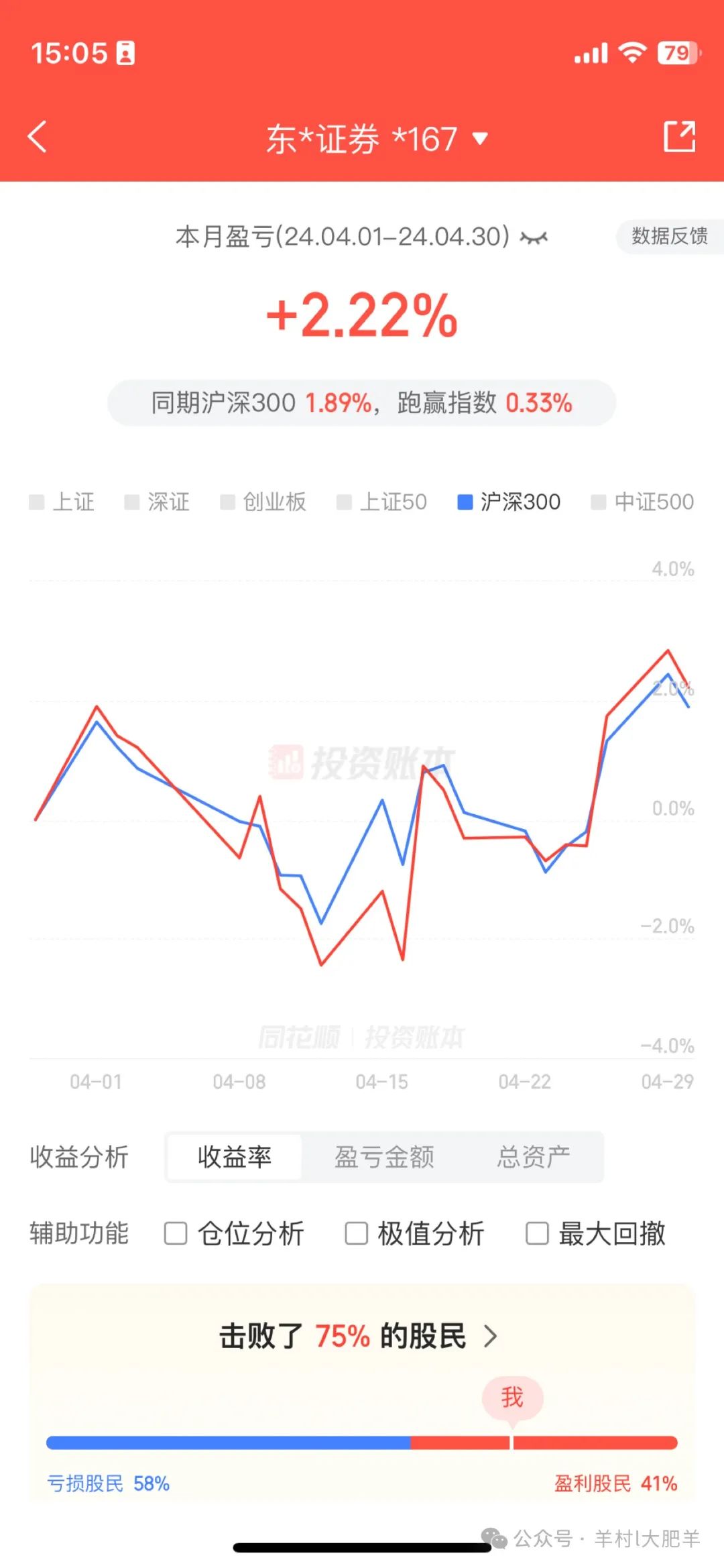Select the 中证500 index comparison
The height and width of the screenshot is (1568, 724).
tap(642, 502)
